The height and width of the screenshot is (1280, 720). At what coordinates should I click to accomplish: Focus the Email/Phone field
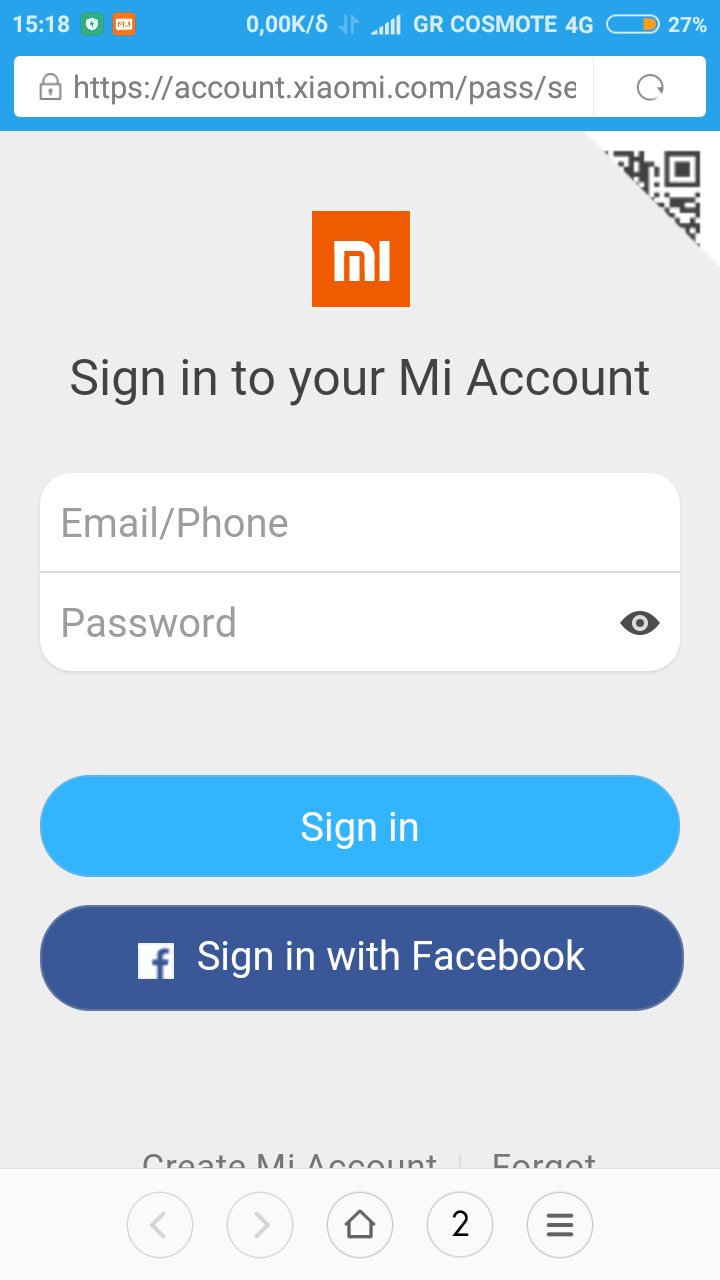[360, 523]
